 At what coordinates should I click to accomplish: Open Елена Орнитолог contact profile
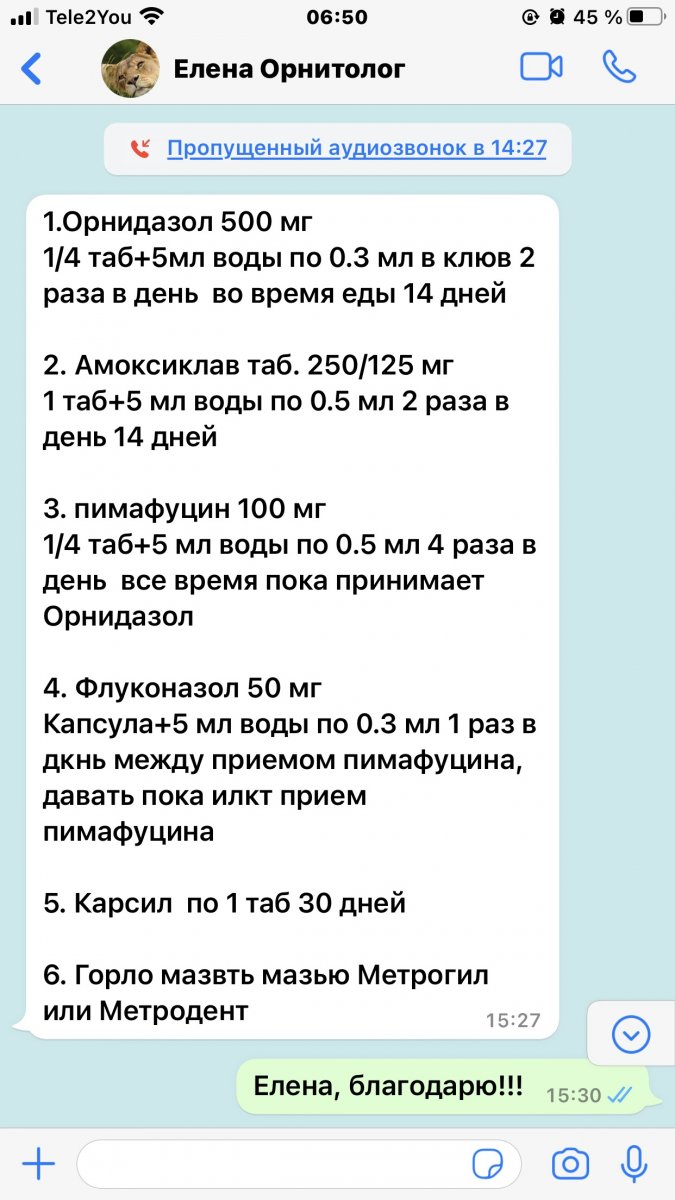pos(288,69)
